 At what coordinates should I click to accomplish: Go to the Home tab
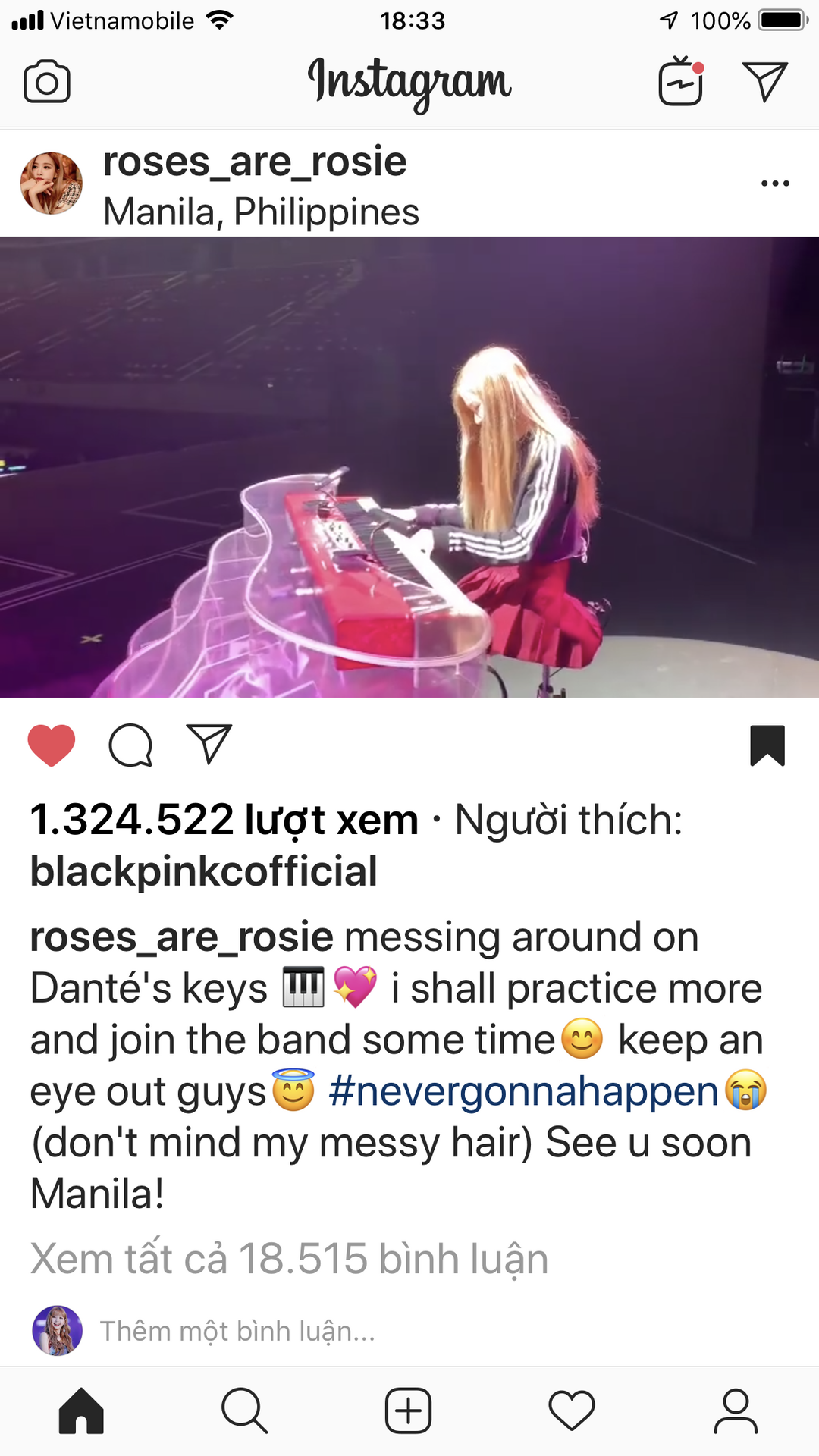click(81, 1410)
